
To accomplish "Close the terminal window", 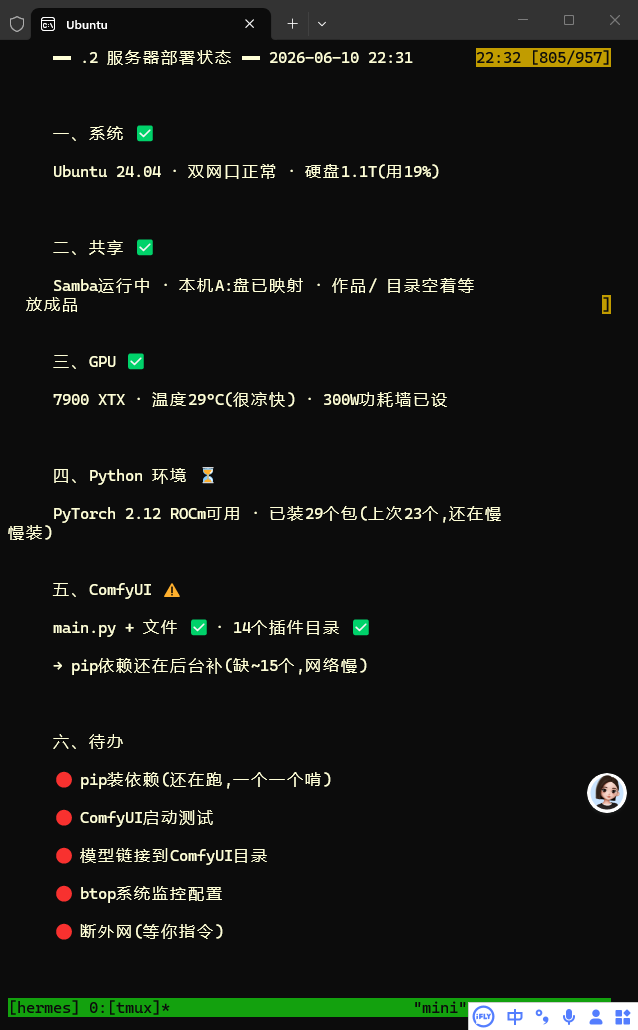I will click(615, 20).
